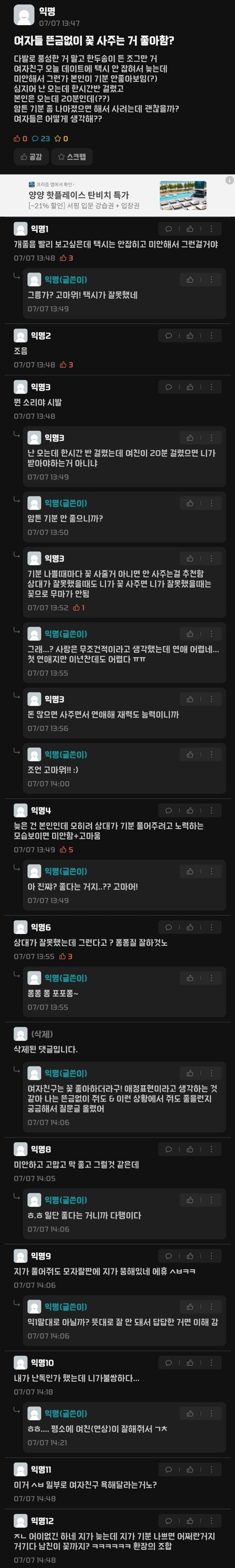This screenshot has width=235, height=1568.
Task: Open the ad info icon on the banner
Action: point(229,180)
